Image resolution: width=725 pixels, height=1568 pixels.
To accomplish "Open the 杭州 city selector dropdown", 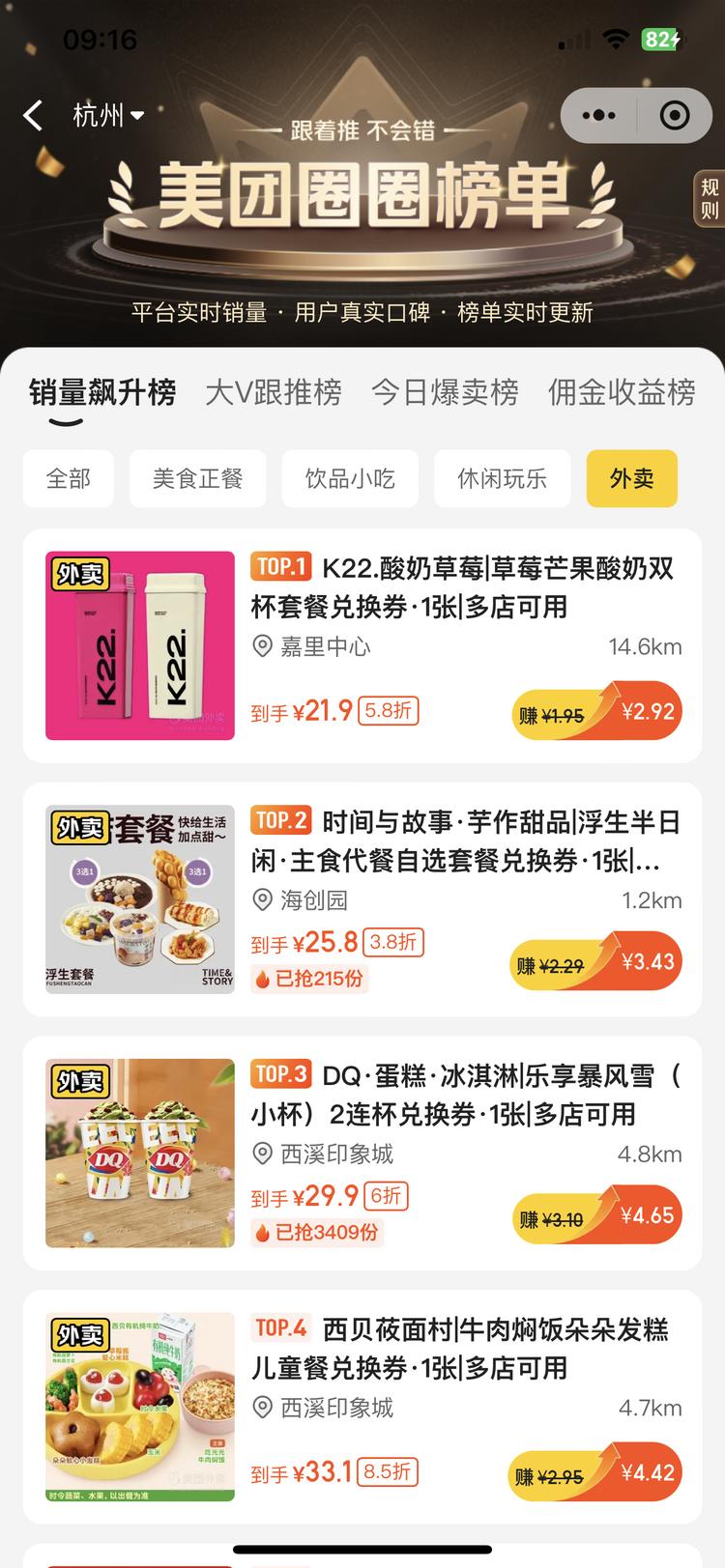I will [x=106, y=115].
